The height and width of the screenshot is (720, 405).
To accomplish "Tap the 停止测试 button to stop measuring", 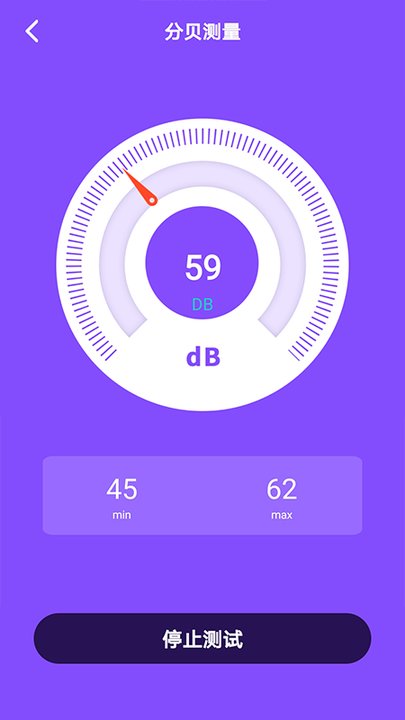I will [x=202, y=638].
